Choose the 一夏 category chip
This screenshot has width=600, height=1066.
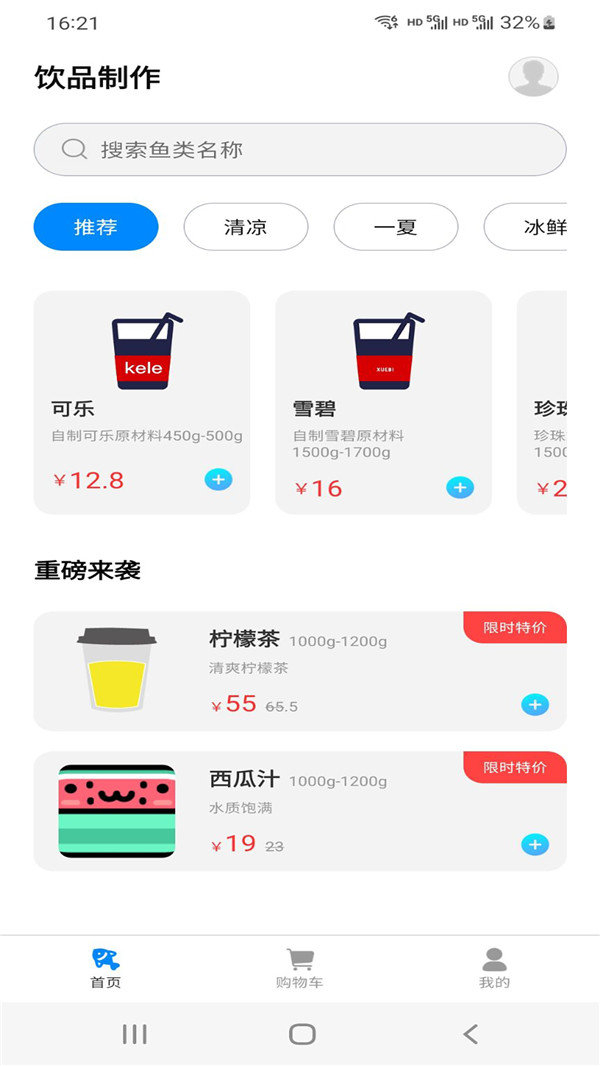[x=395, y=227]
